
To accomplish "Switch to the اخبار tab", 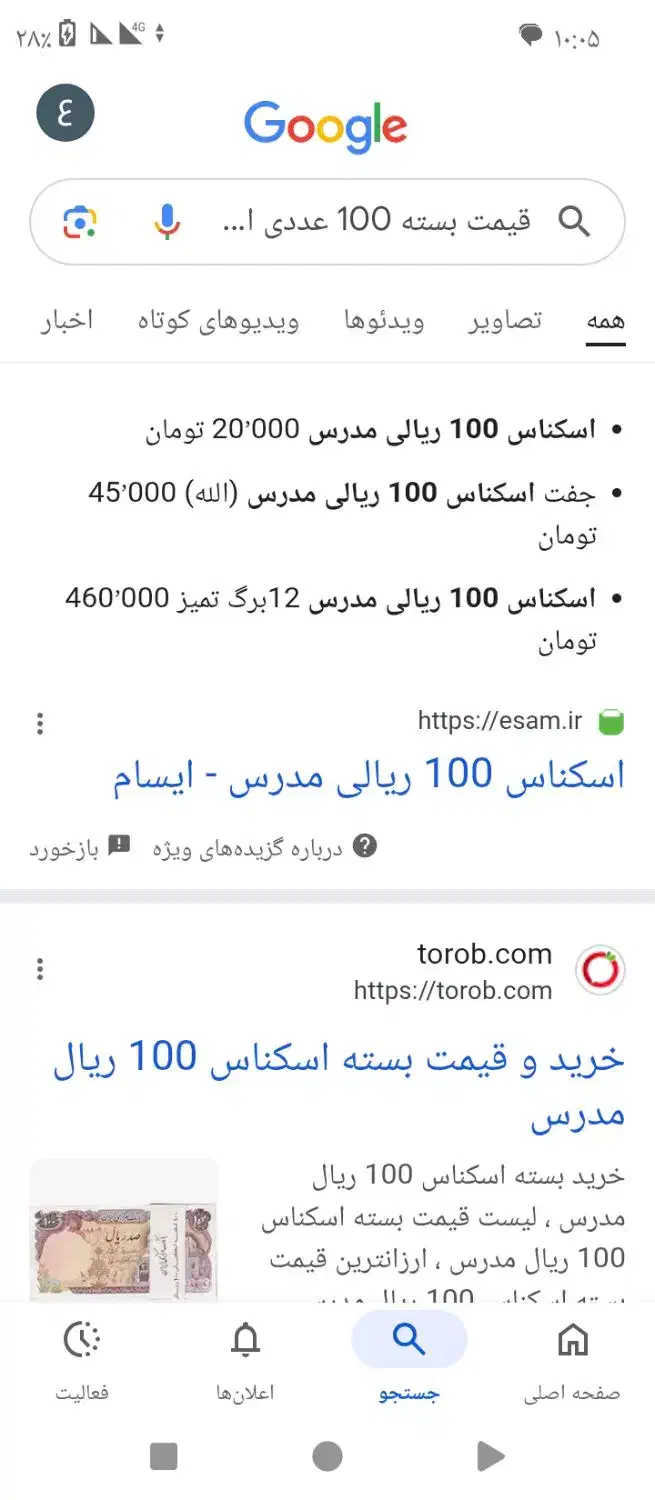I will [67, 320].
